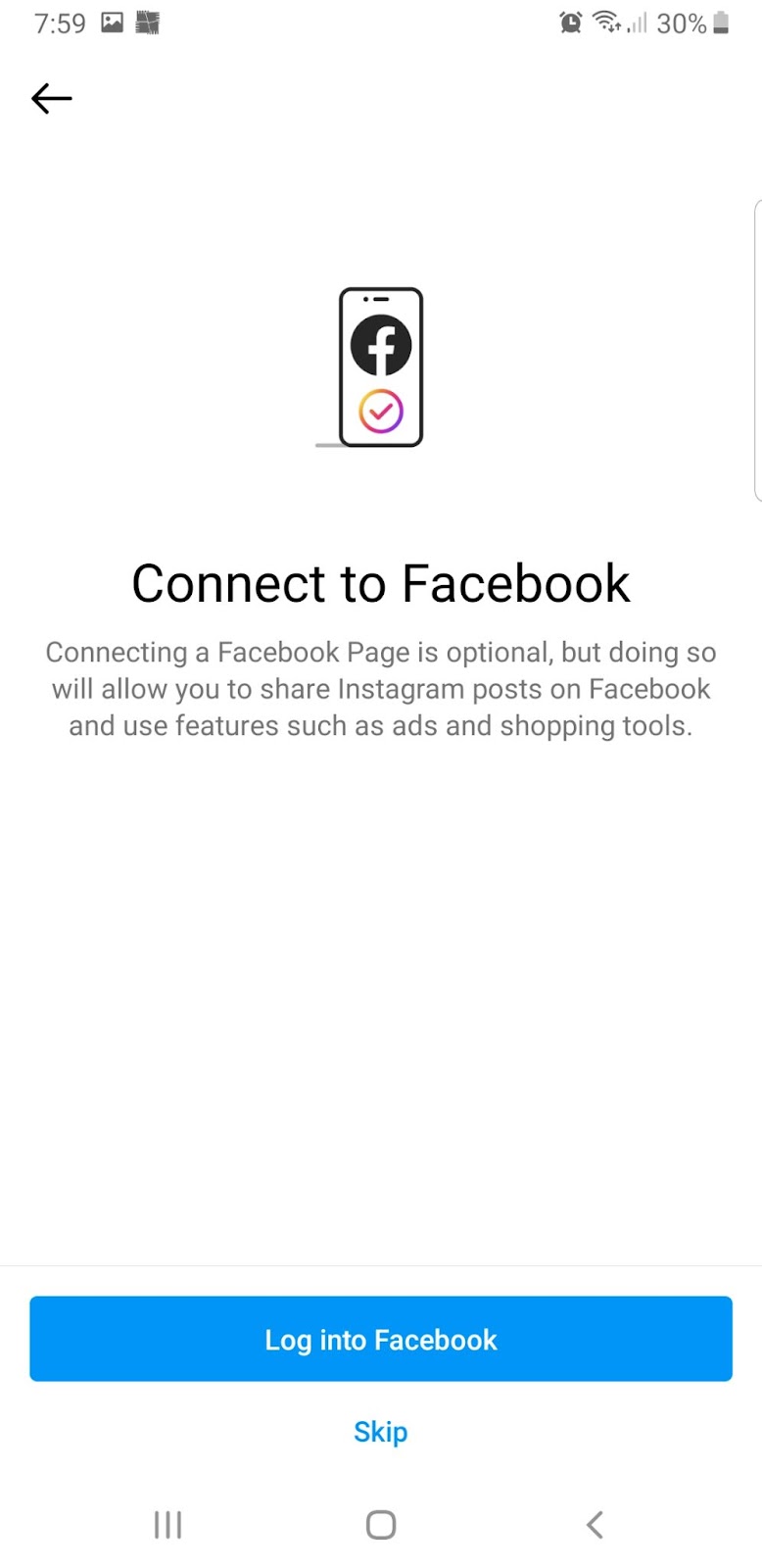Tap the system back button

coord(595,1524)
